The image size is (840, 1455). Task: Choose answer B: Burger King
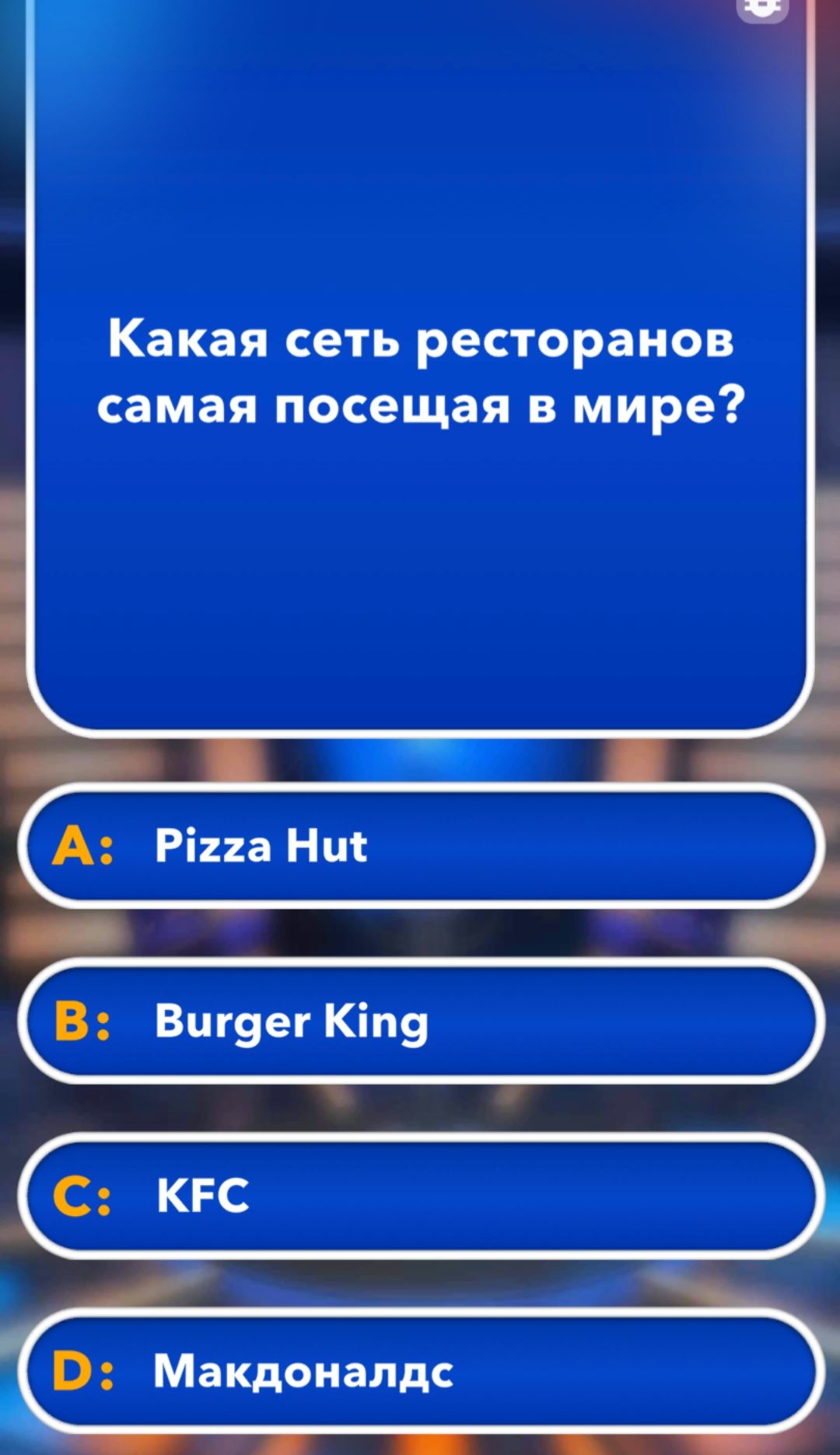click(x=420, y=1021)
